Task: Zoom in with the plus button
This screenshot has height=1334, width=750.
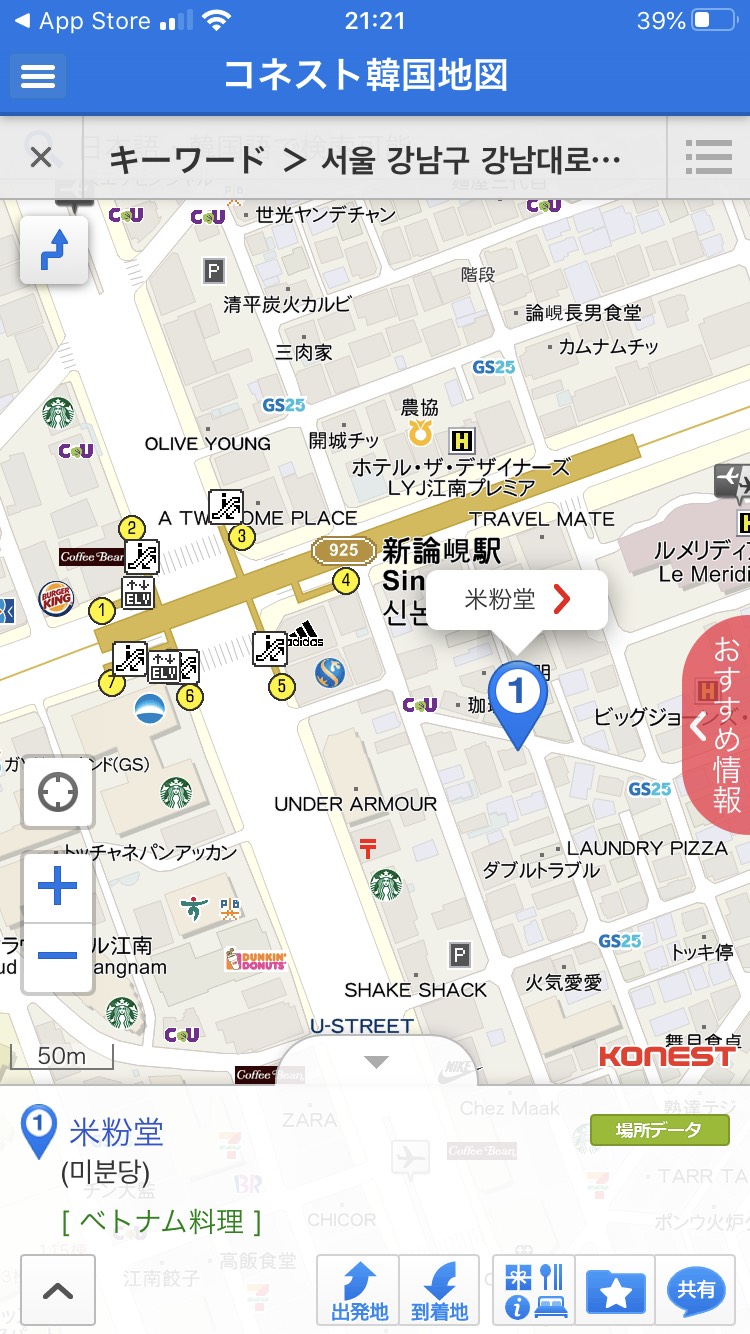Action: (x=57, y=887)
